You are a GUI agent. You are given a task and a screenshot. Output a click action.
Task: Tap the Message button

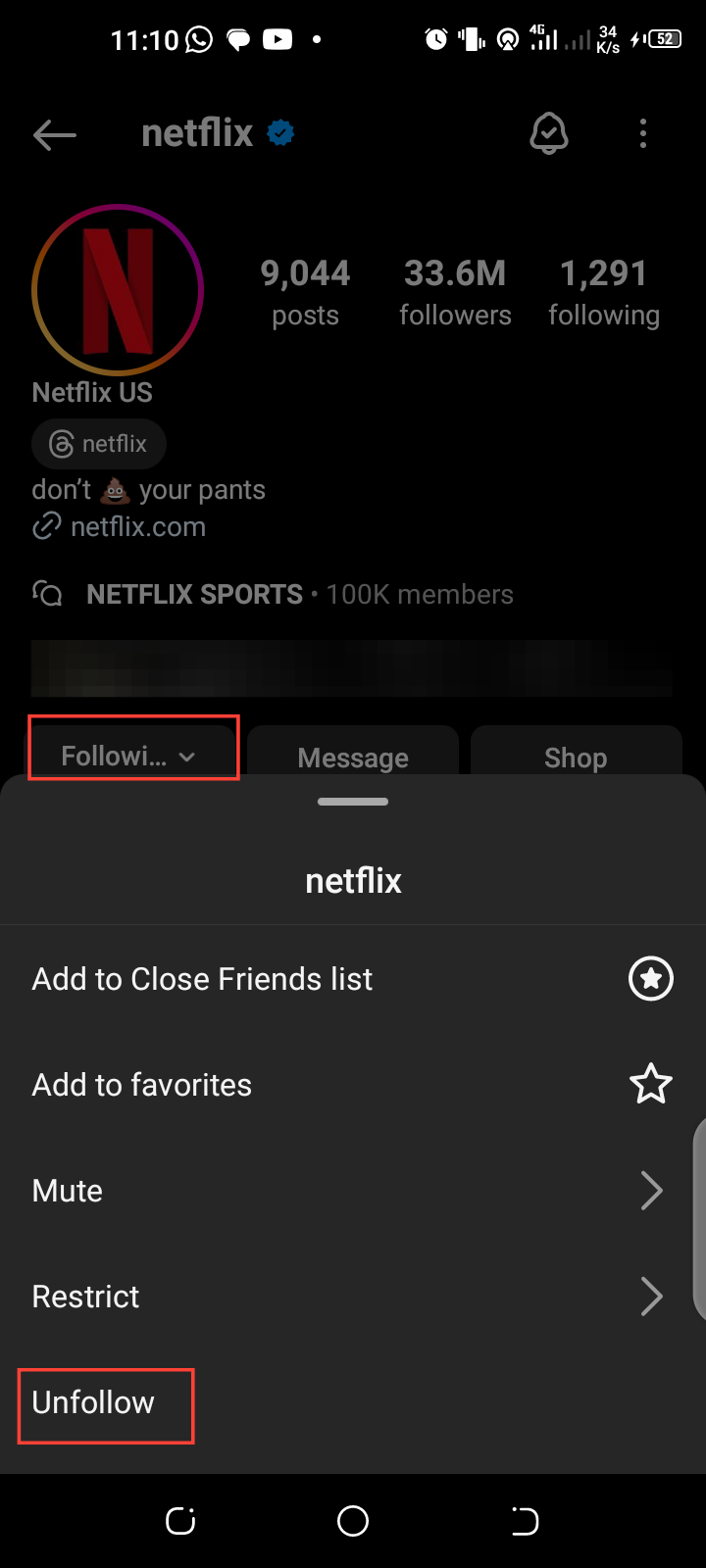point(353,757)
